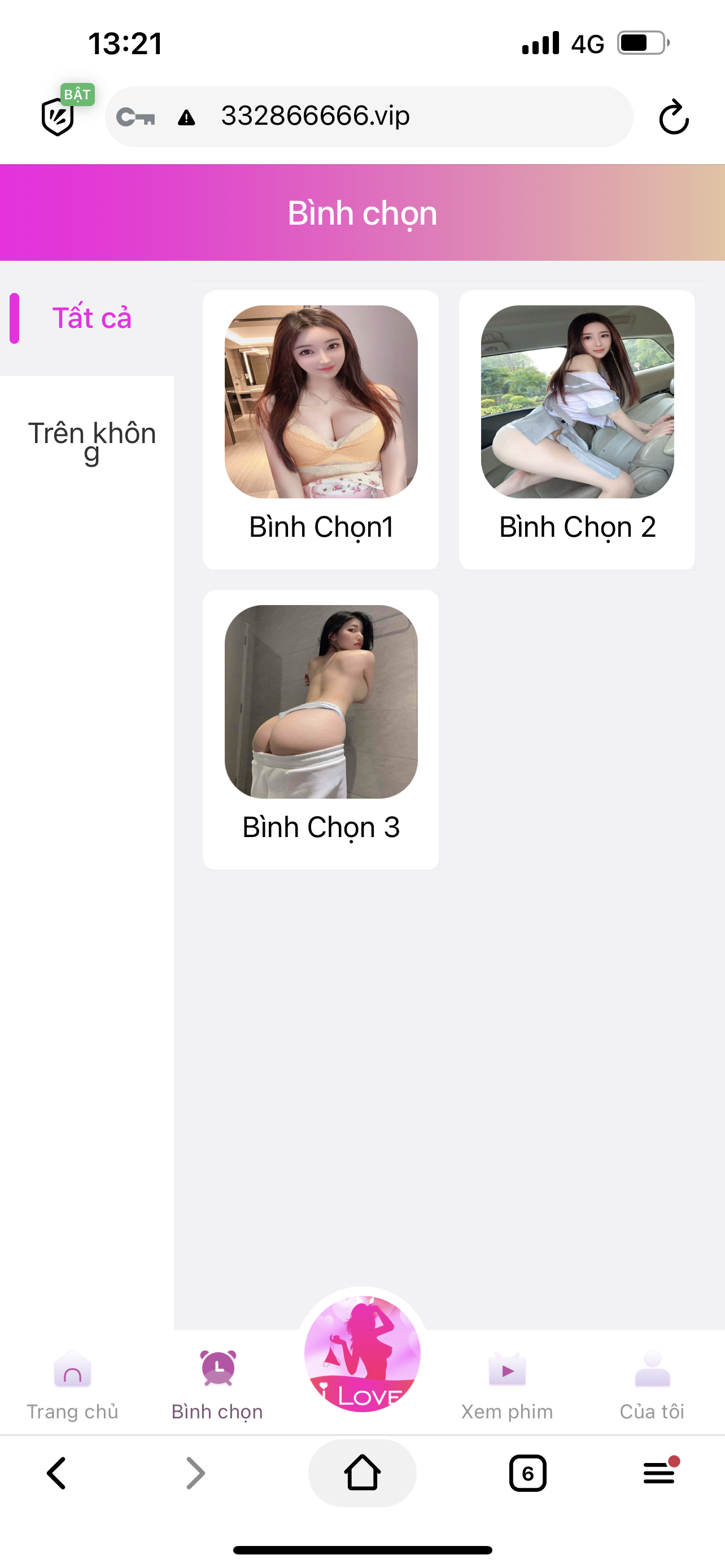Image resolution: width=725 pixels, height=1568 pixels.
Task: Open the Bình Chọn 2 card
Action: tap(576, 430)
